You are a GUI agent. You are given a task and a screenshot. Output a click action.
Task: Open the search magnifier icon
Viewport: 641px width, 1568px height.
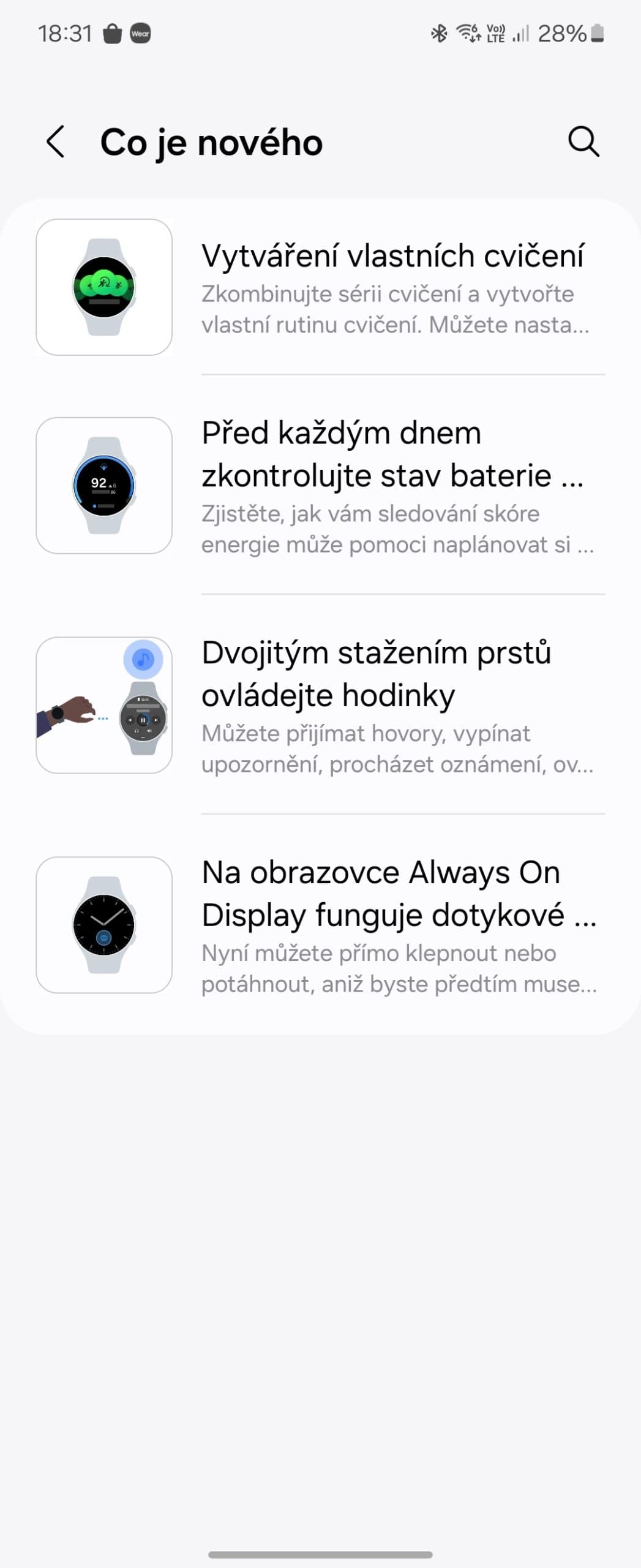(x=583, y=142)
